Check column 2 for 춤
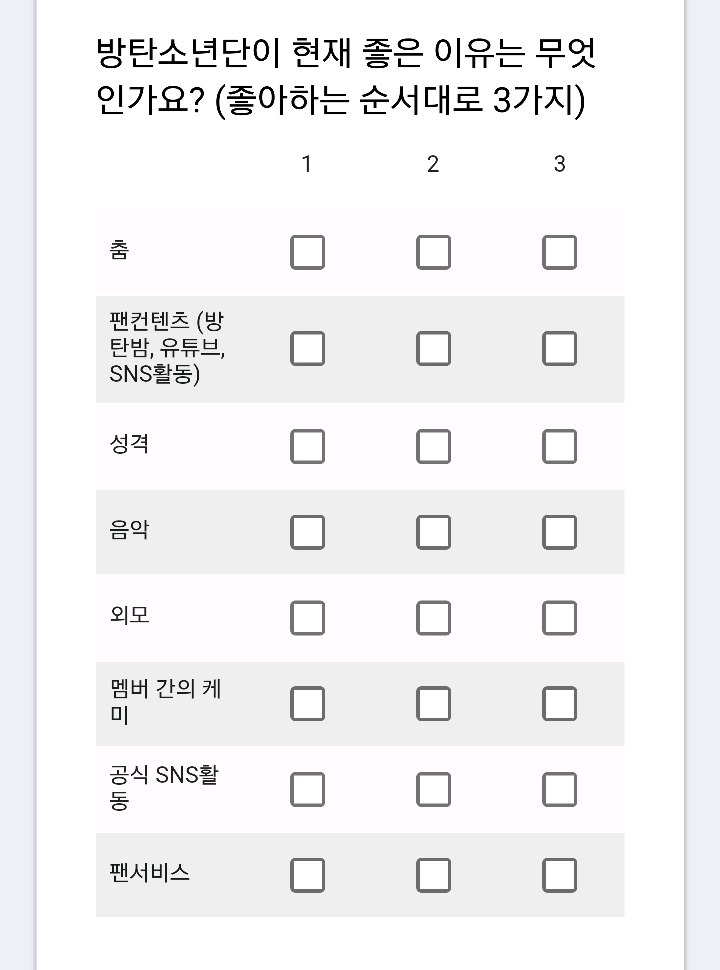The width and height of the screenshot is (720, 970). click(433, 252)
